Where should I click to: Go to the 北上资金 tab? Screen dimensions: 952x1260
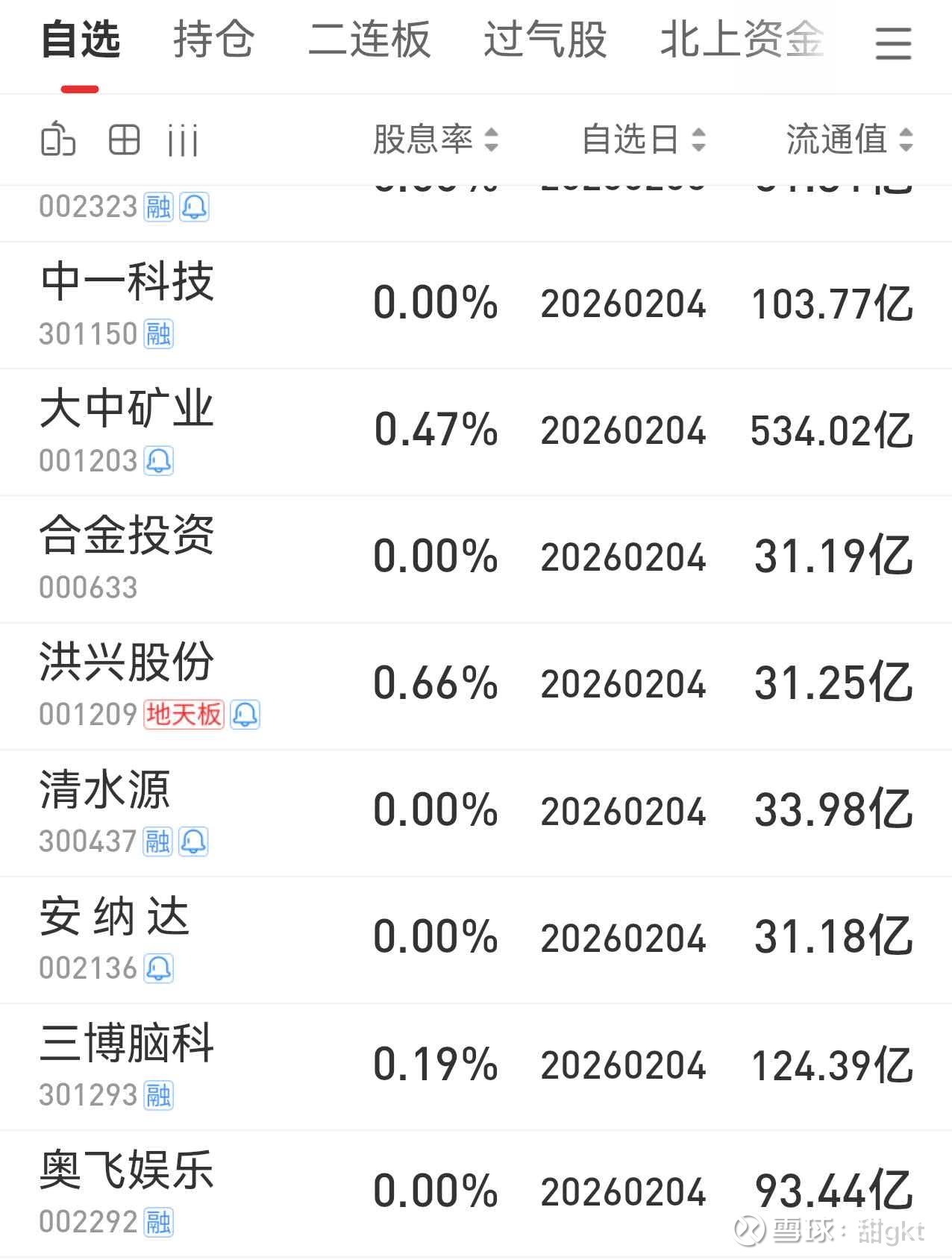coord(742,40)
